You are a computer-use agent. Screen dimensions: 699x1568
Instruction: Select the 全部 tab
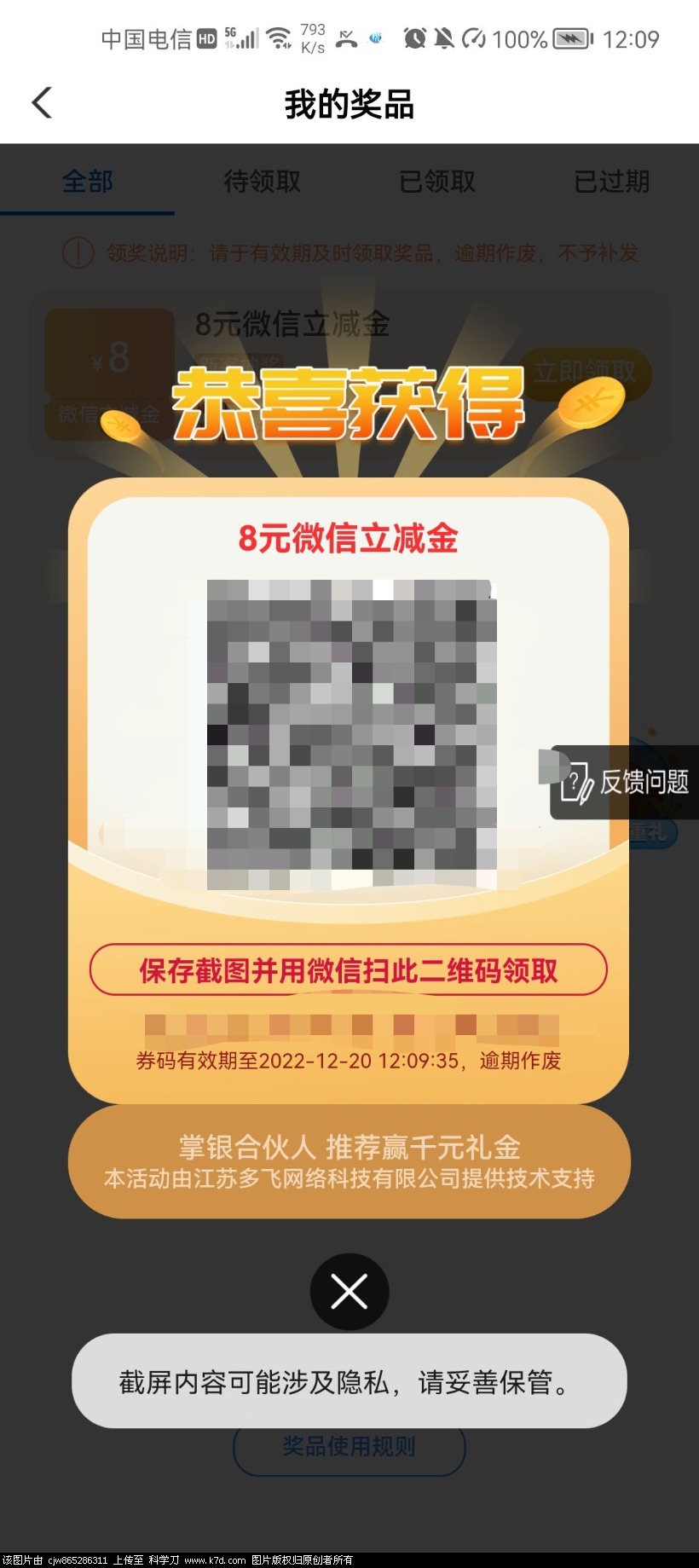point(87,181)
